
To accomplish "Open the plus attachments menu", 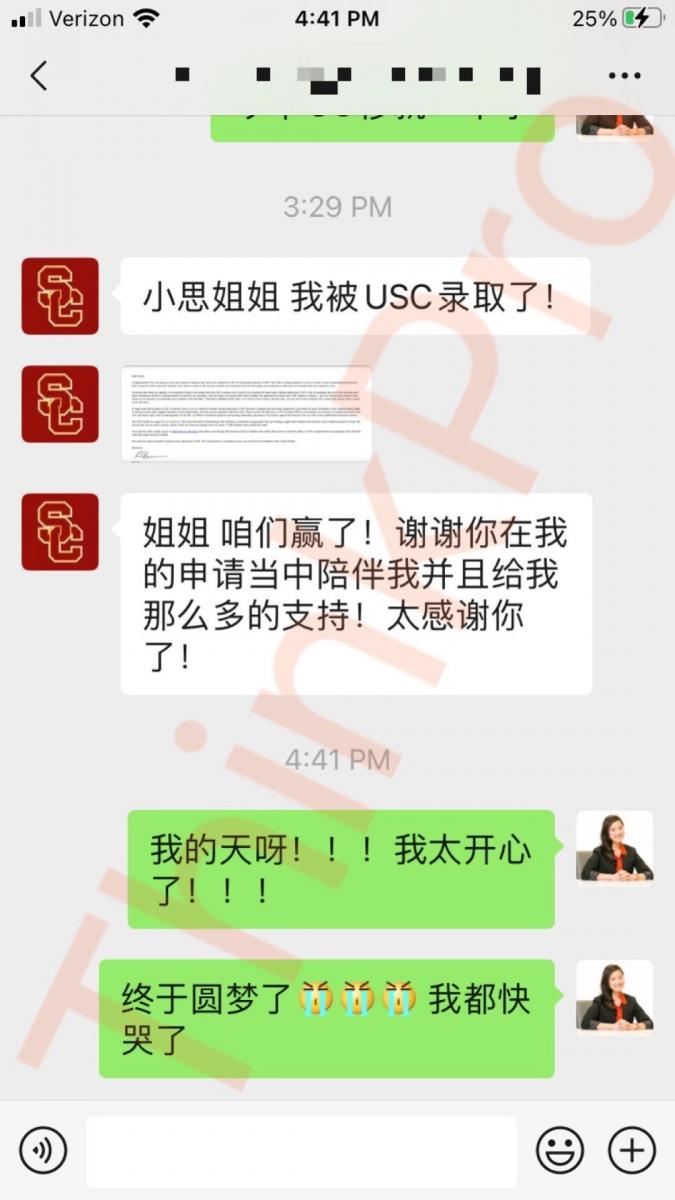I will (632, 1151).
